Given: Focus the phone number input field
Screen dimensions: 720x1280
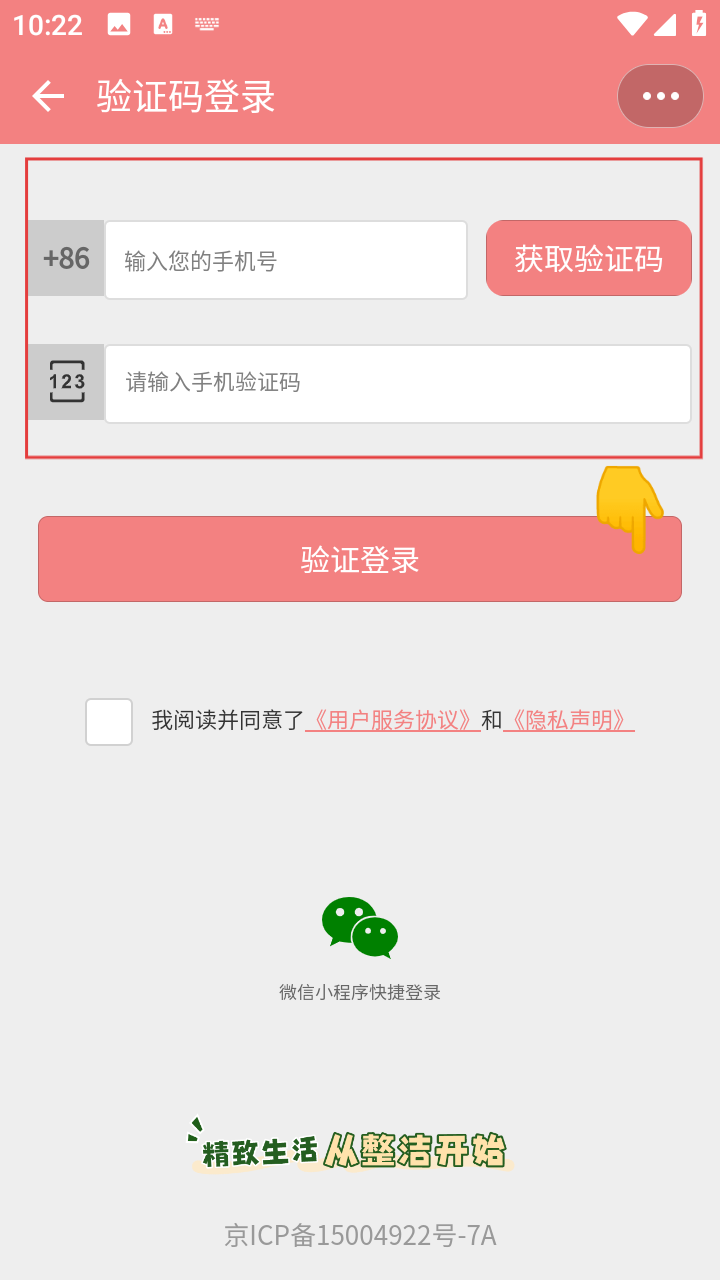Looking at the screenshot, I should [x=286, y=260].
